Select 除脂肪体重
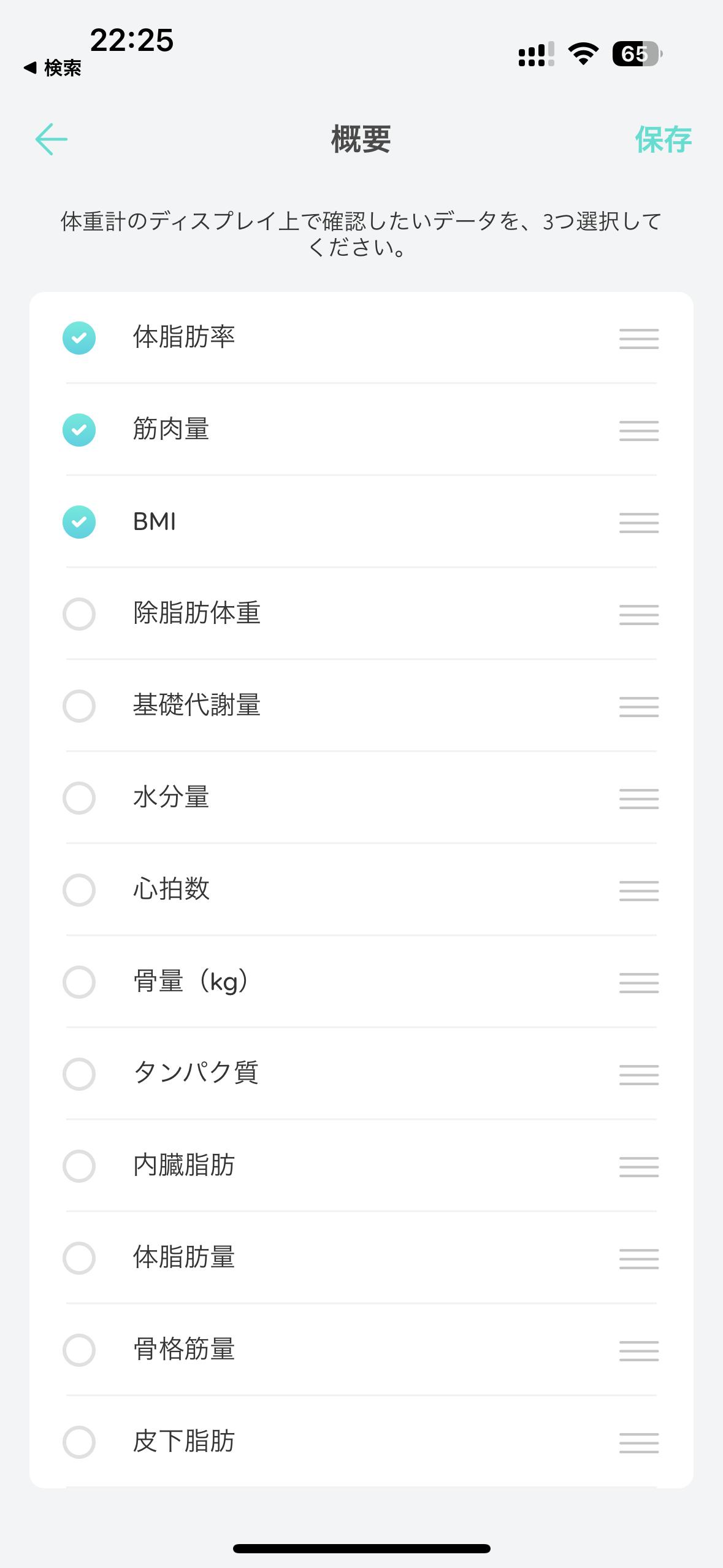723x1568 pixels. coord(79,614)
